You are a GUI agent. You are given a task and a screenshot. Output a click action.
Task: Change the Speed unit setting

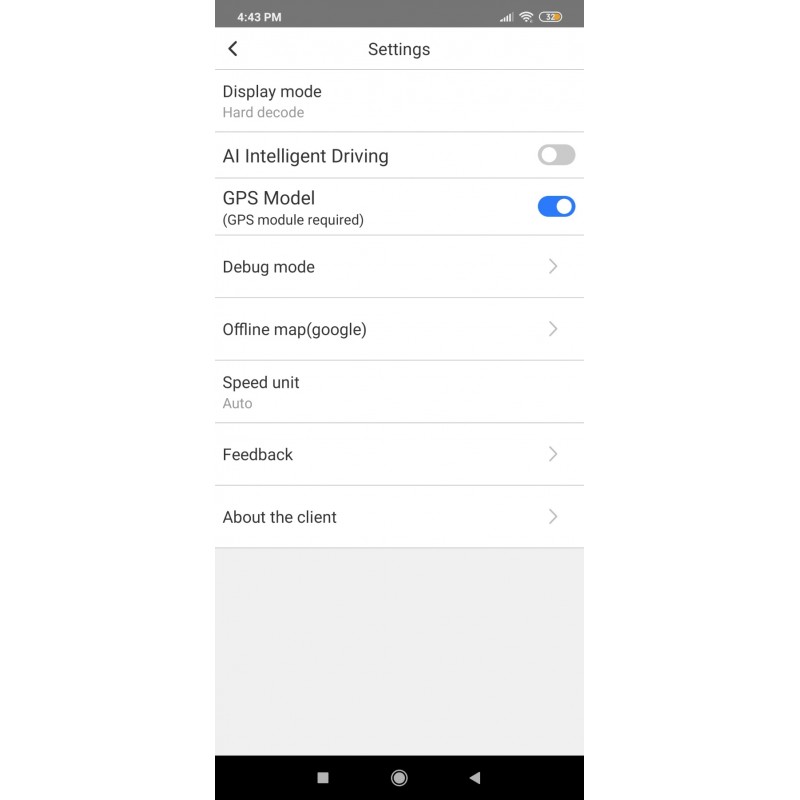(x=399, y=392)
